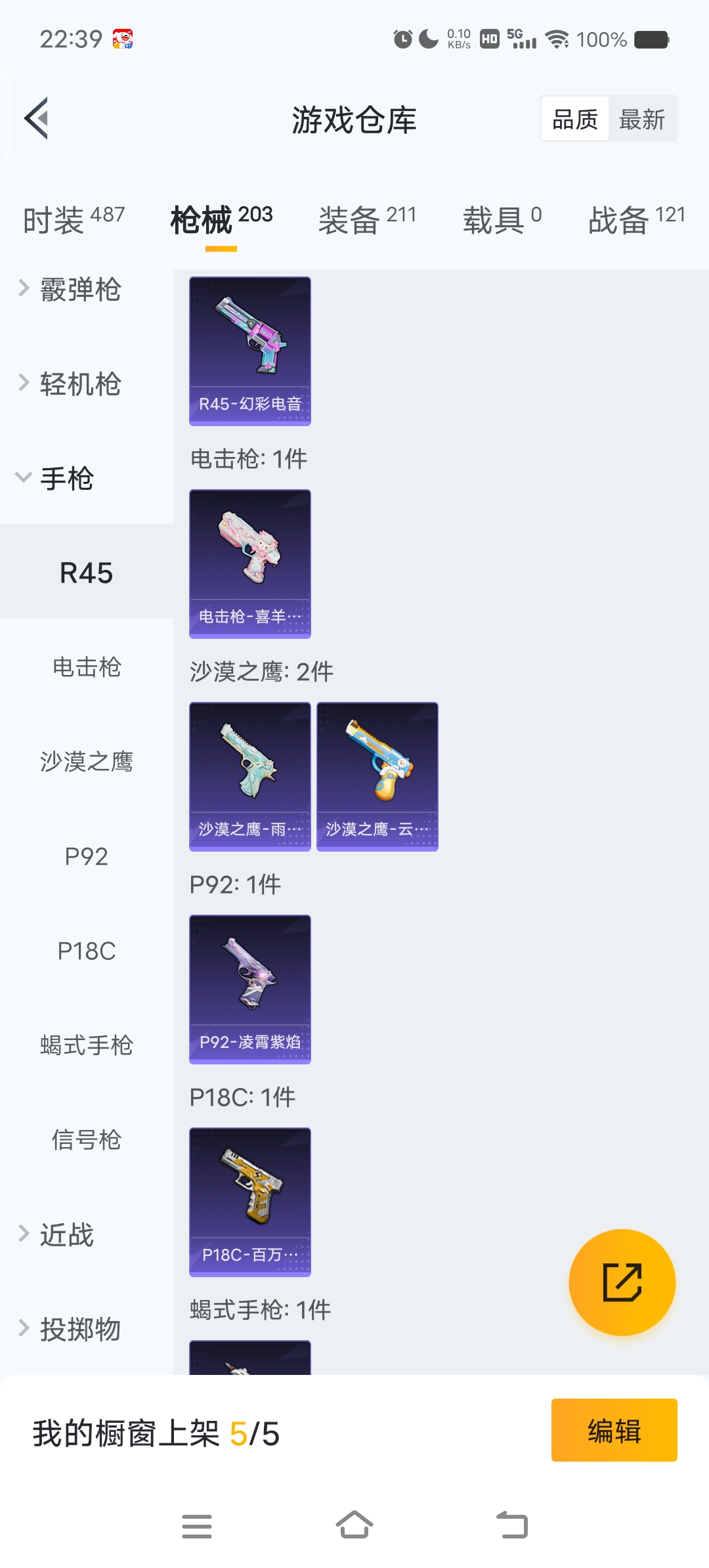The height and width of the screenshot is (1568, 709).
Task: Return to the system home screen
Action: [x=354, y=1525]
